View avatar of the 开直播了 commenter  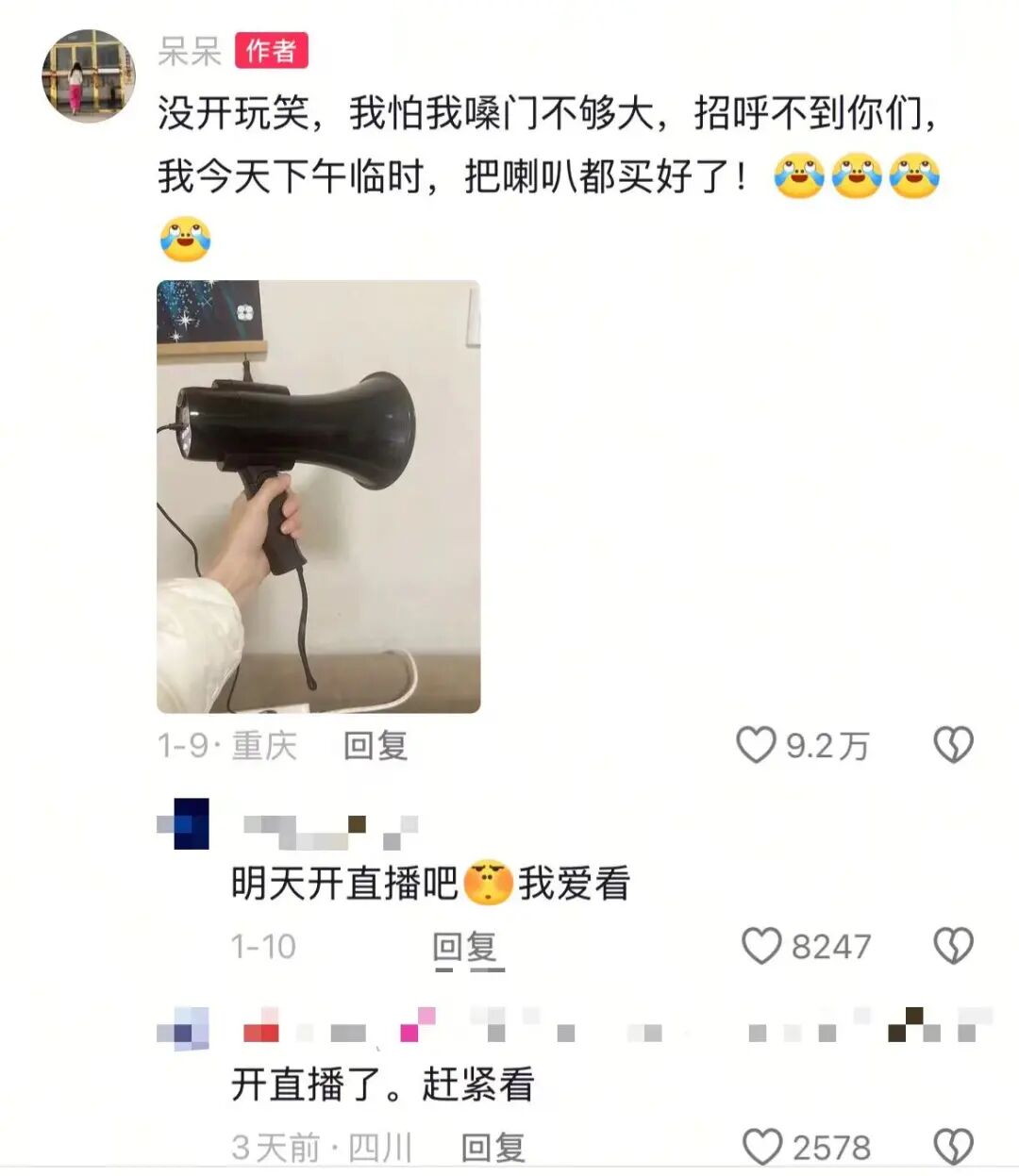point(183,1028)
